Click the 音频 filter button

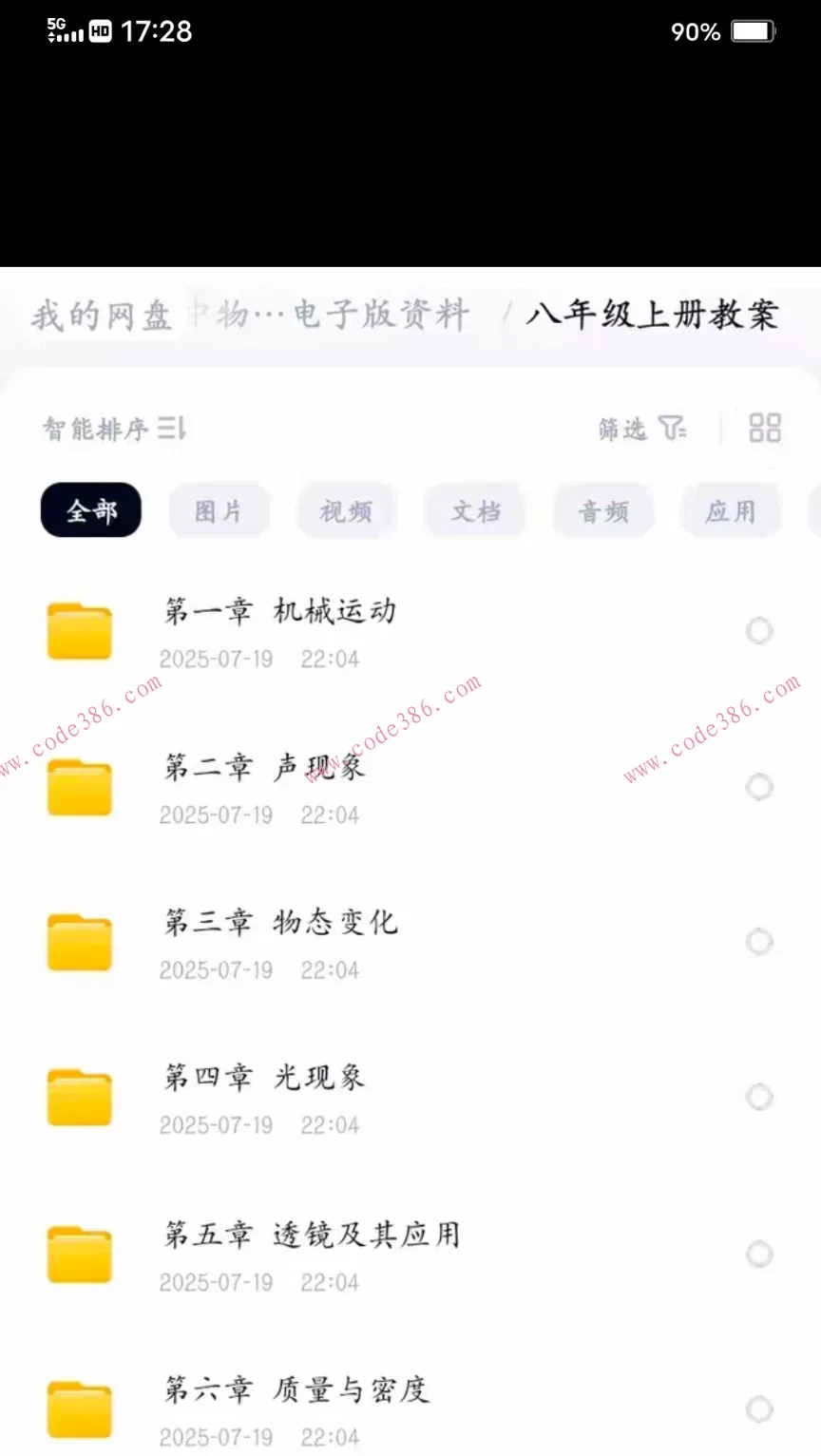pyautogui.click(x=603, y=510)
